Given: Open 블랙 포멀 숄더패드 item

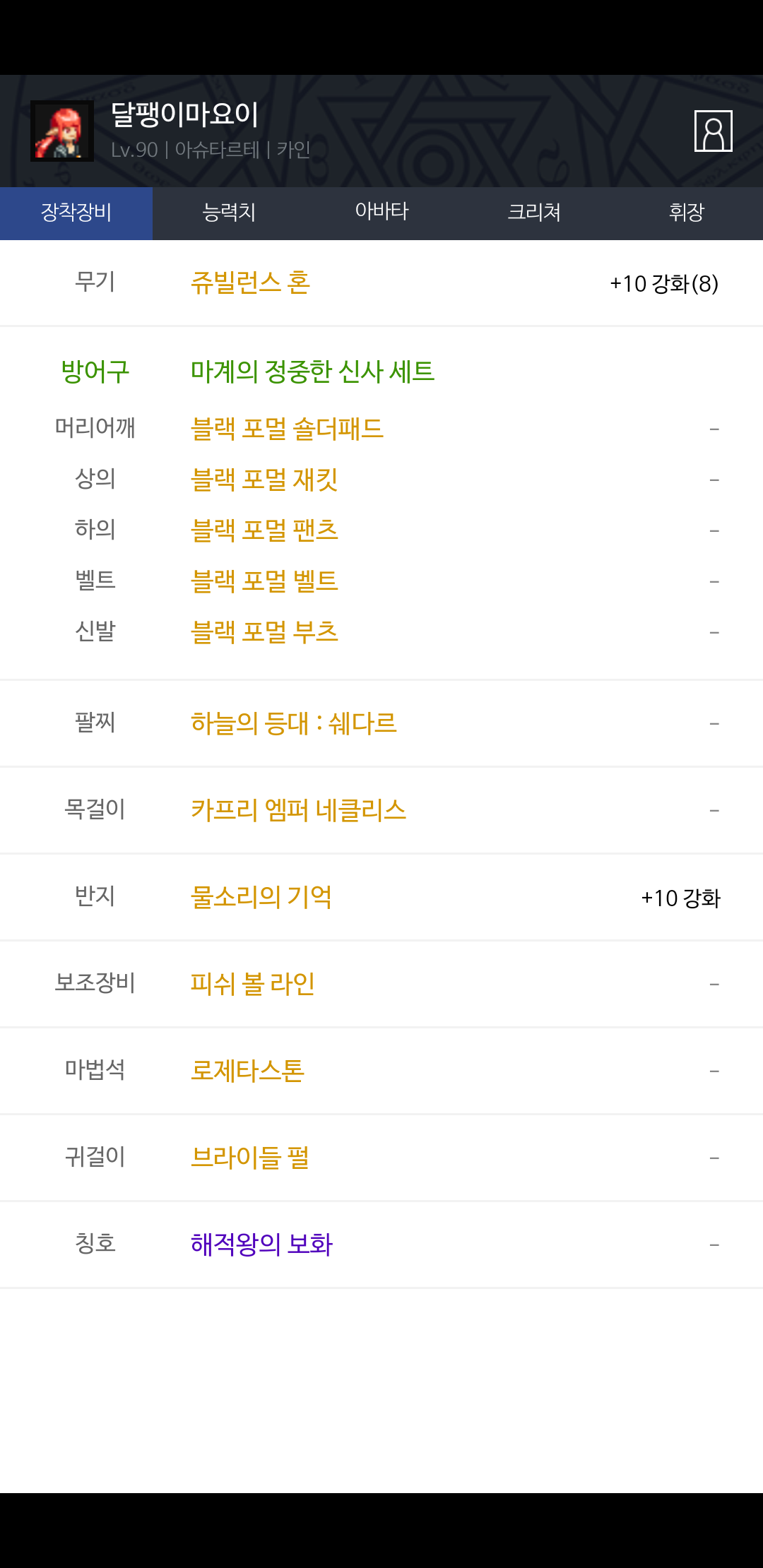Looking at the screenshot, I should click(x=287, y=429).
